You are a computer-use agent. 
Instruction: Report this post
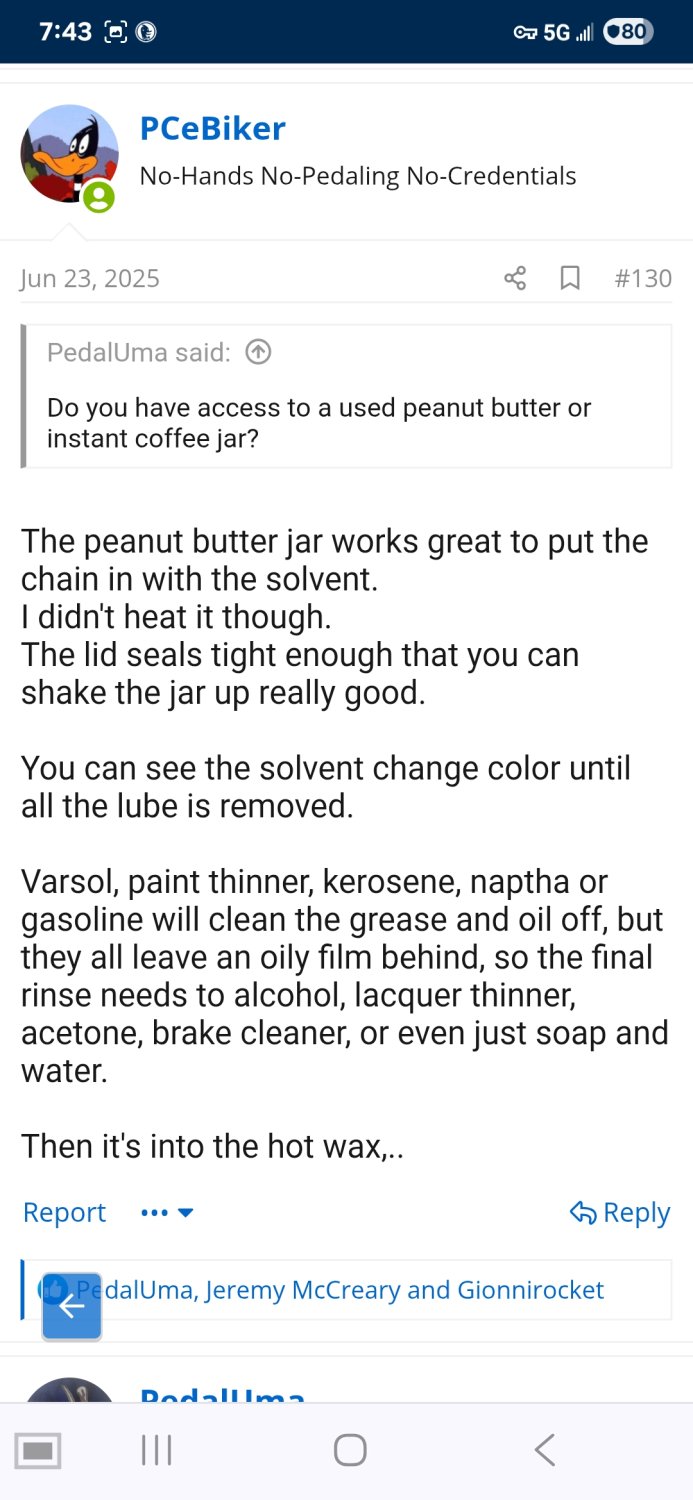pos(64,1212)
